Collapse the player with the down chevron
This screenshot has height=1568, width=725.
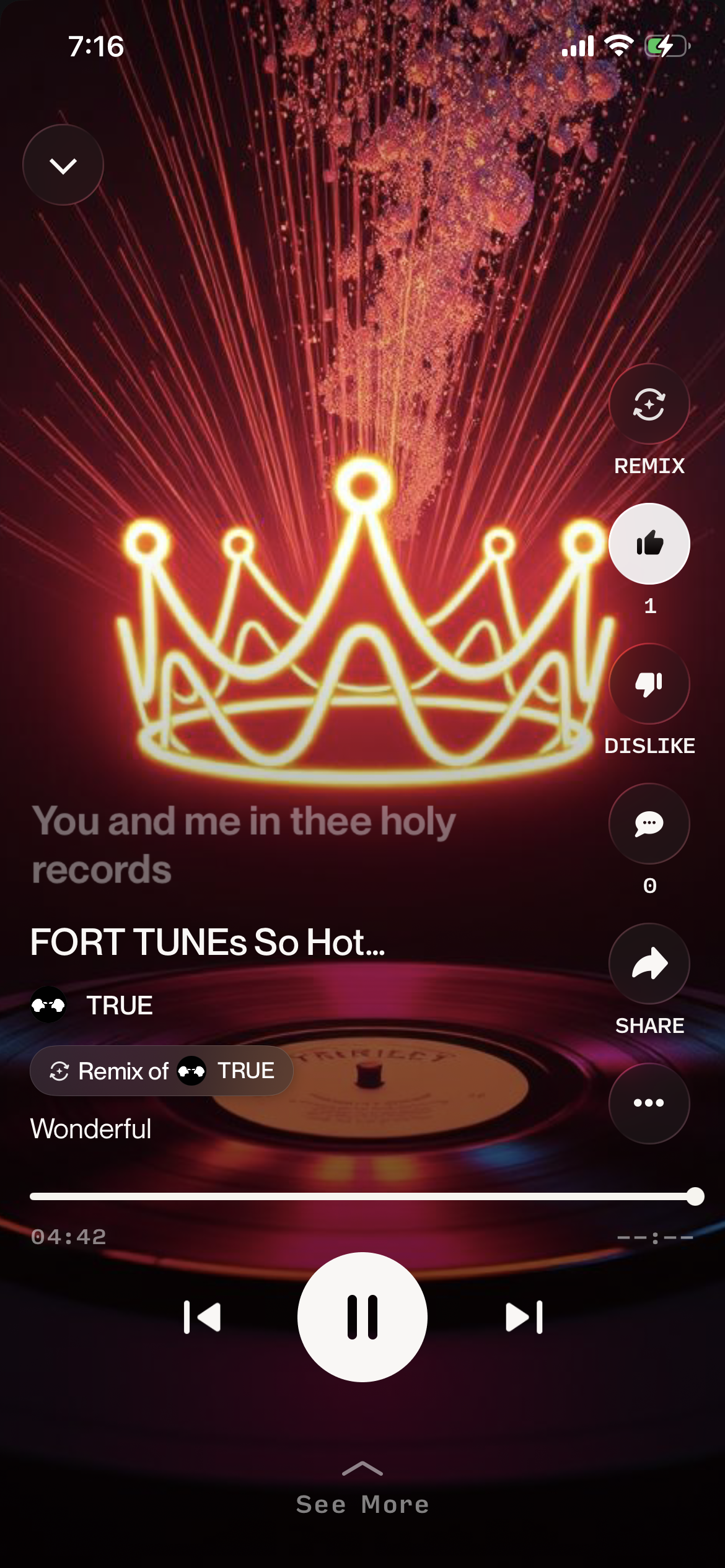(x=63, y=164)
